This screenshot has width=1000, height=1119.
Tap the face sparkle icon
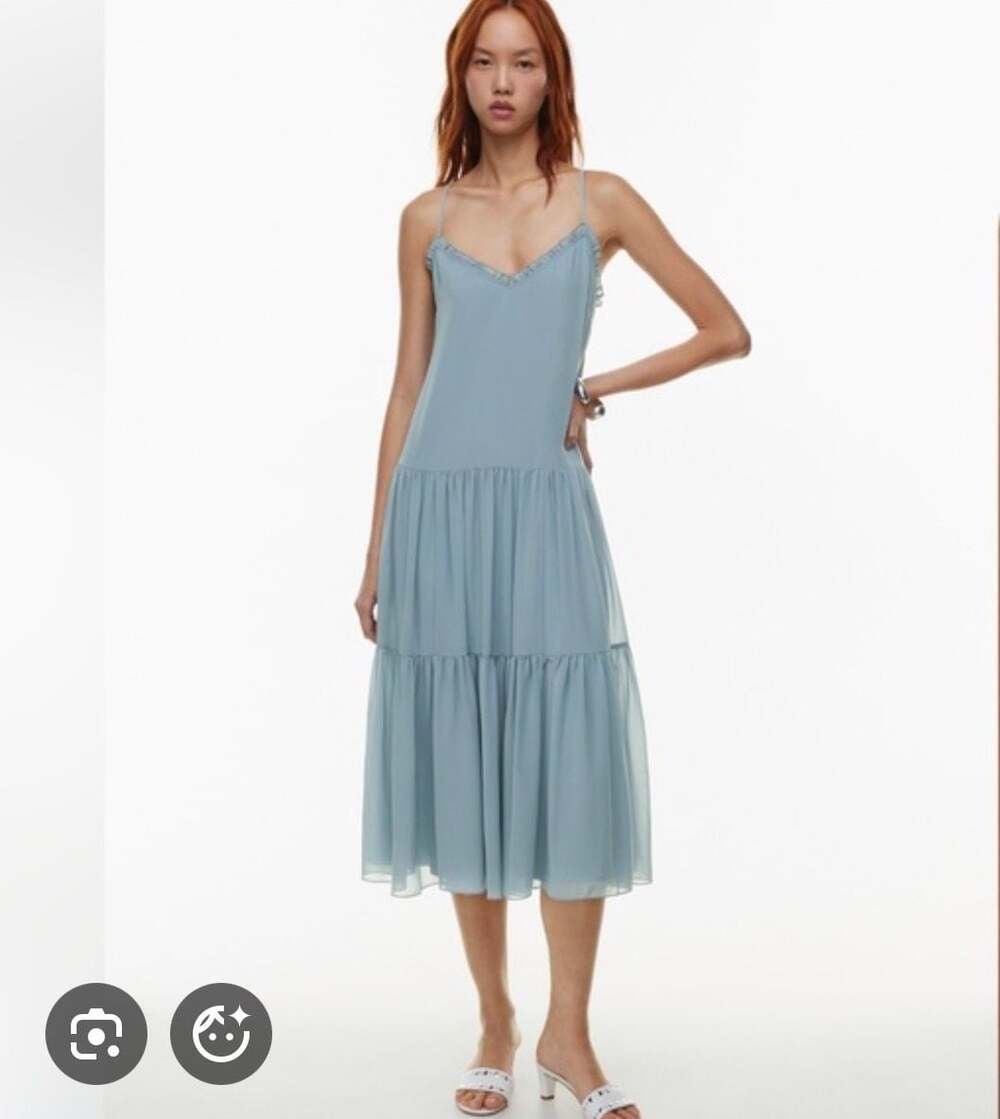(221, 1033)
